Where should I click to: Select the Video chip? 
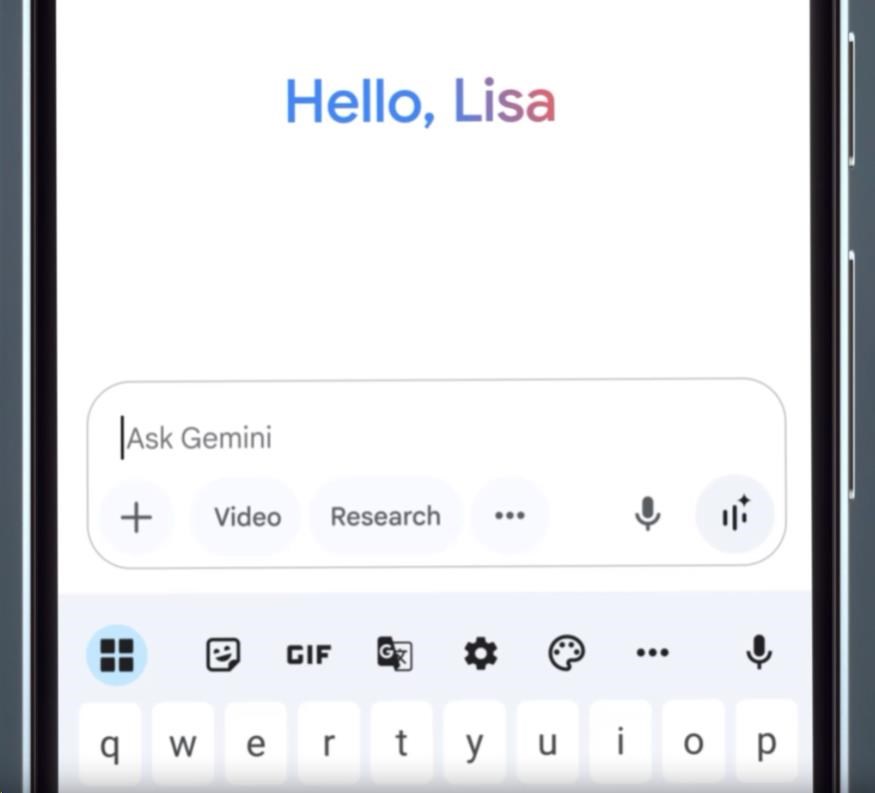click(247, 517)
